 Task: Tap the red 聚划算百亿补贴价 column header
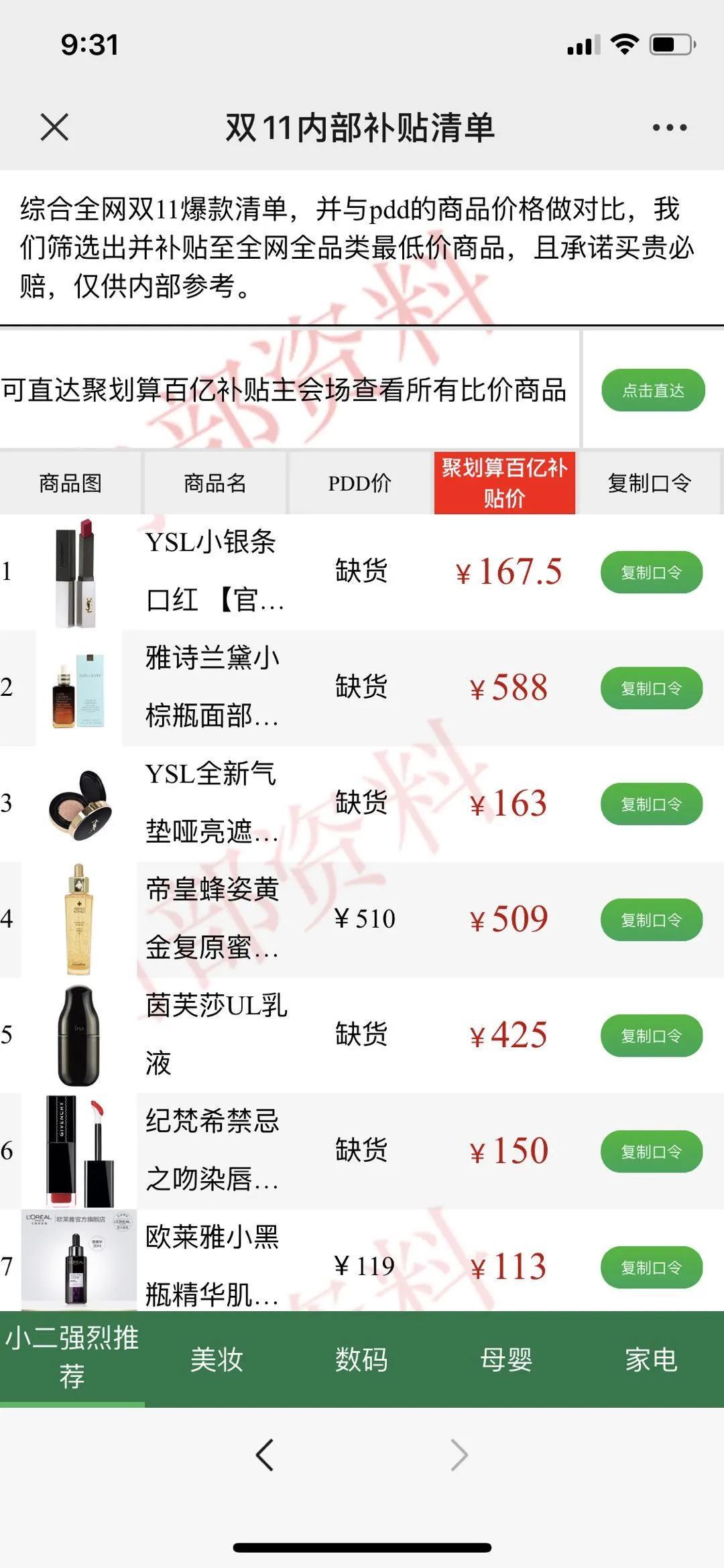point(505,482)
